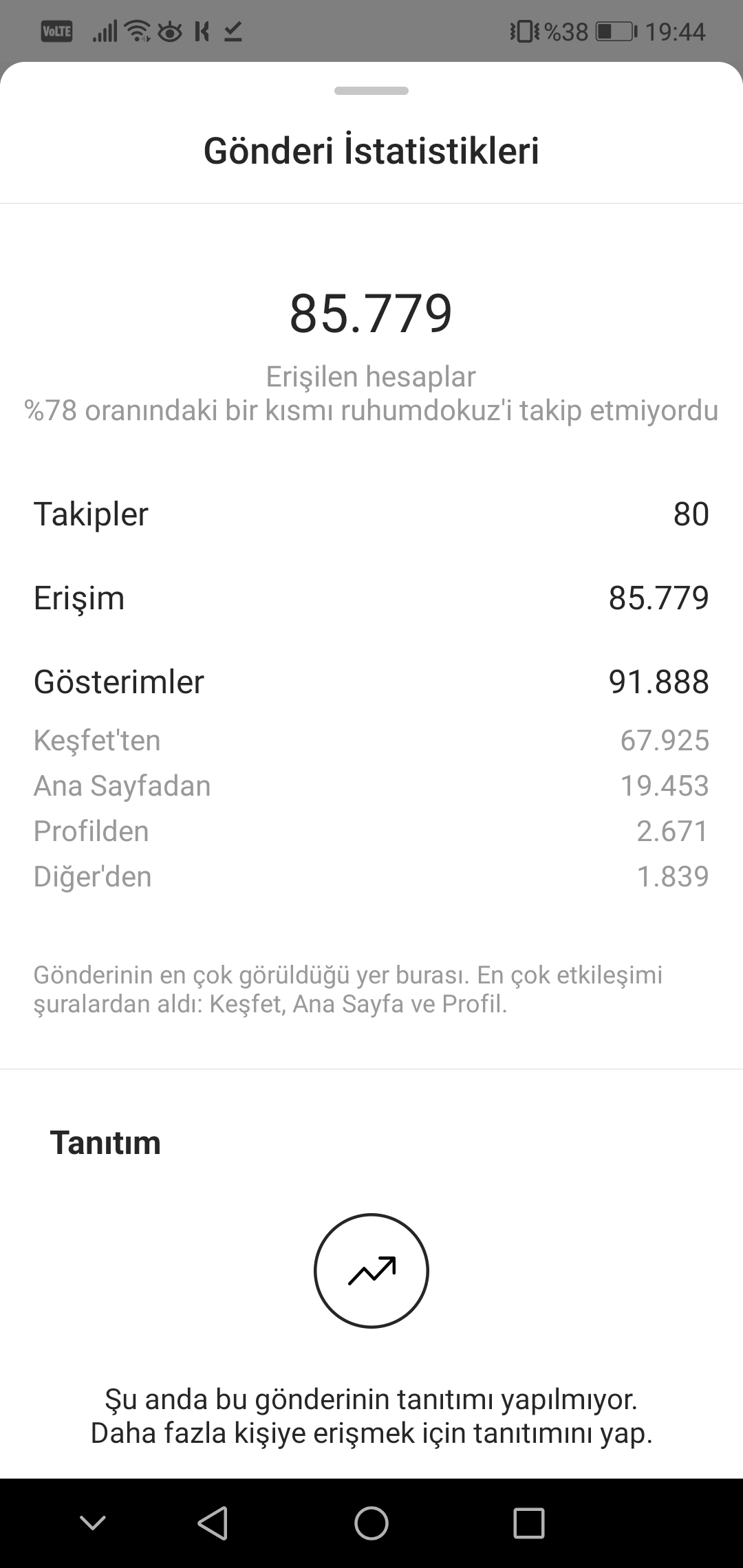The height and width of the screenshot is (1568, 743).
Task: Tap the sheet drag handle above Gönderi İstatistikleri
Action: coord(371,91)
